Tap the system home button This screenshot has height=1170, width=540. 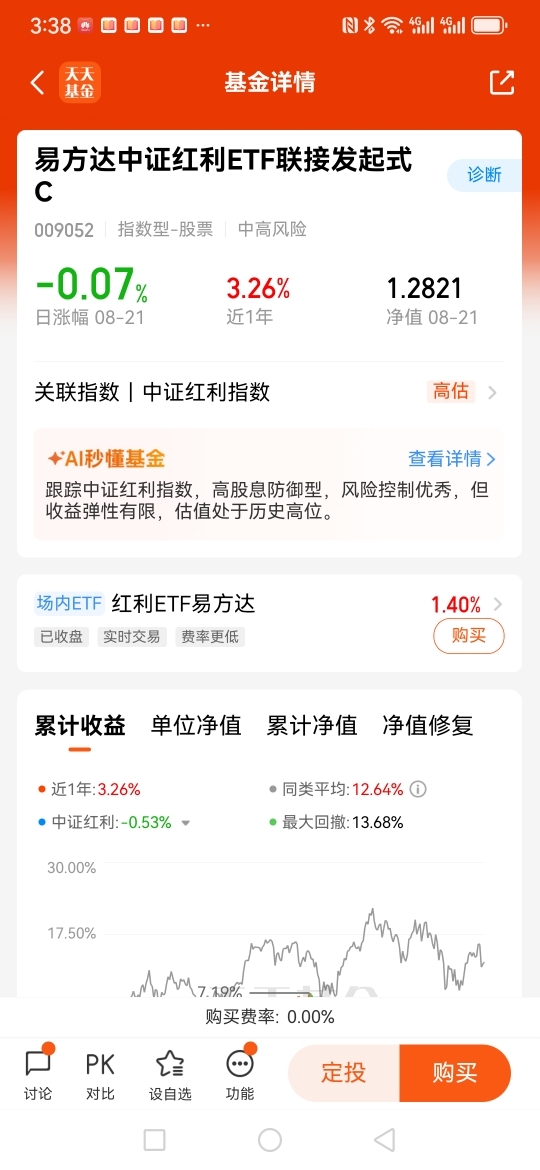pyautogui.click(x=270, y=1139)
